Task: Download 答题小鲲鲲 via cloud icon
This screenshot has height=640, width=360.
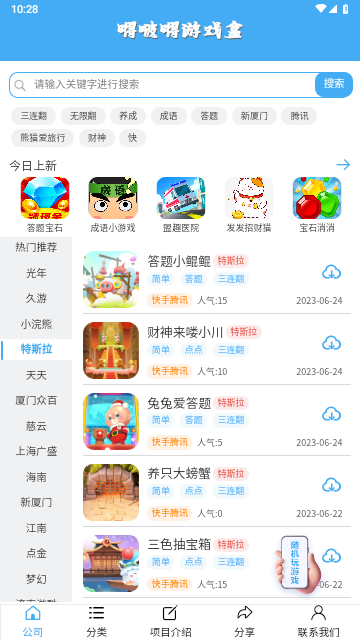Action: (x=331, y=272)
